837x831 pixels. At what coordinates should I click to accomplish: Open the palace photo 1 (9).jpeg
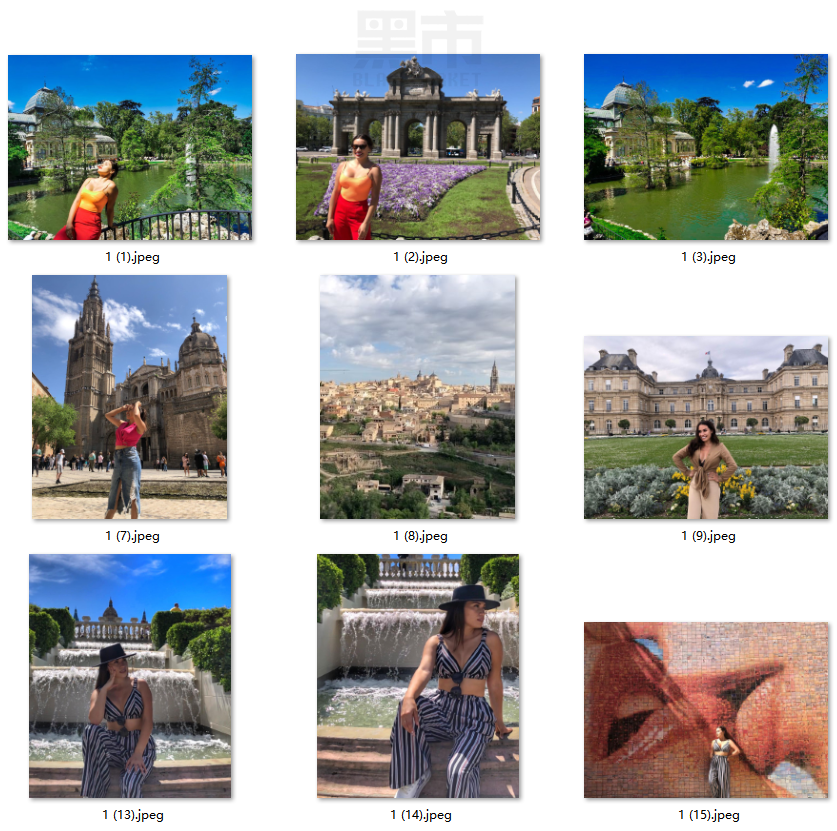706,427
